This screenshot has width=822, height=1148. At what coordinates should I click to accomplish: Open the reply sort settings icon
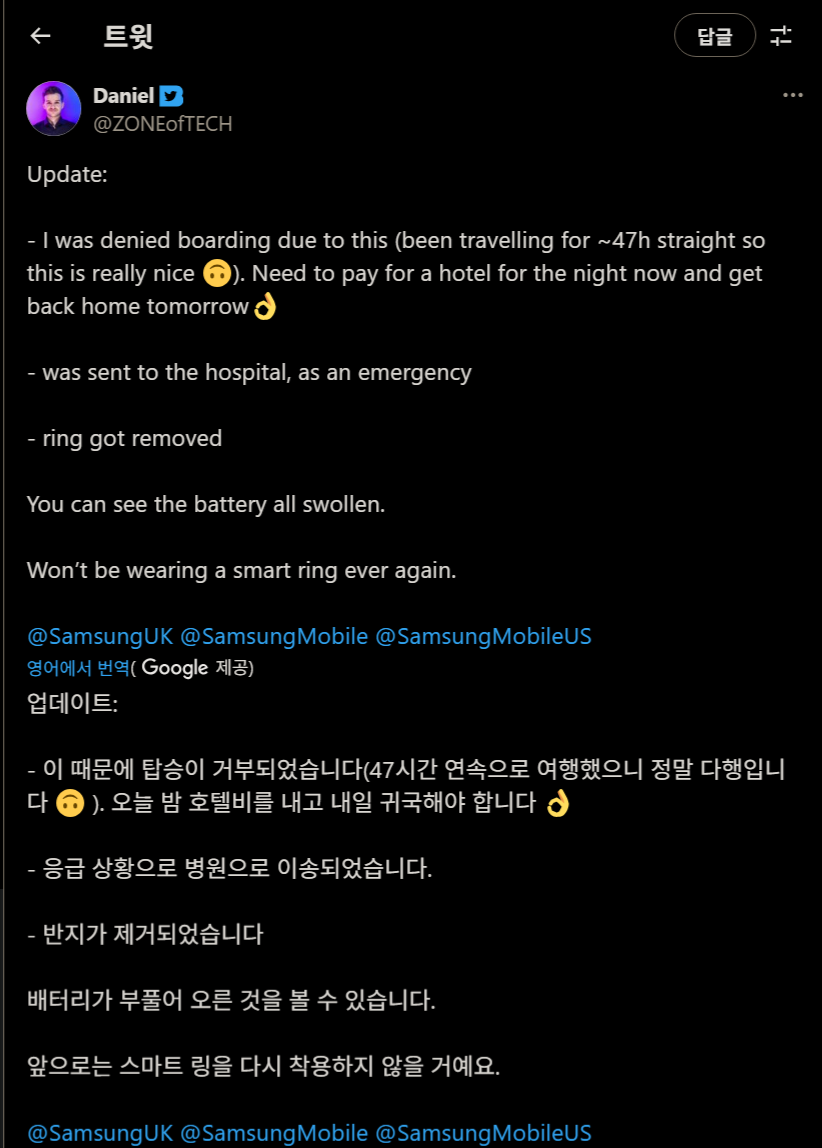pos(781,37)
